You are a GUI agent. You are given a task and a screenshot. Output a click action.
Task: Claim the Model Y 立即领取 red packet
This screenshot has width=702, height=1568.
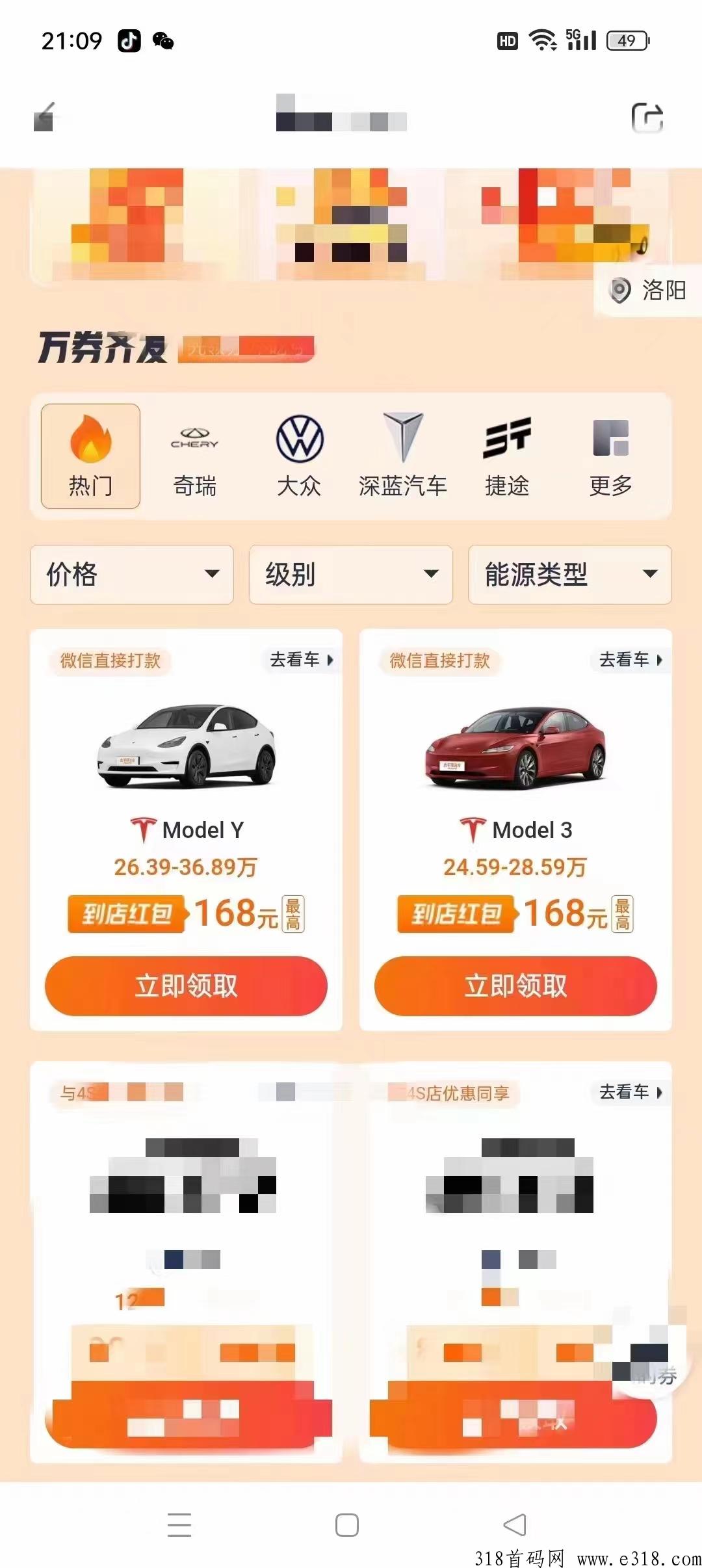tap(186, 986)
